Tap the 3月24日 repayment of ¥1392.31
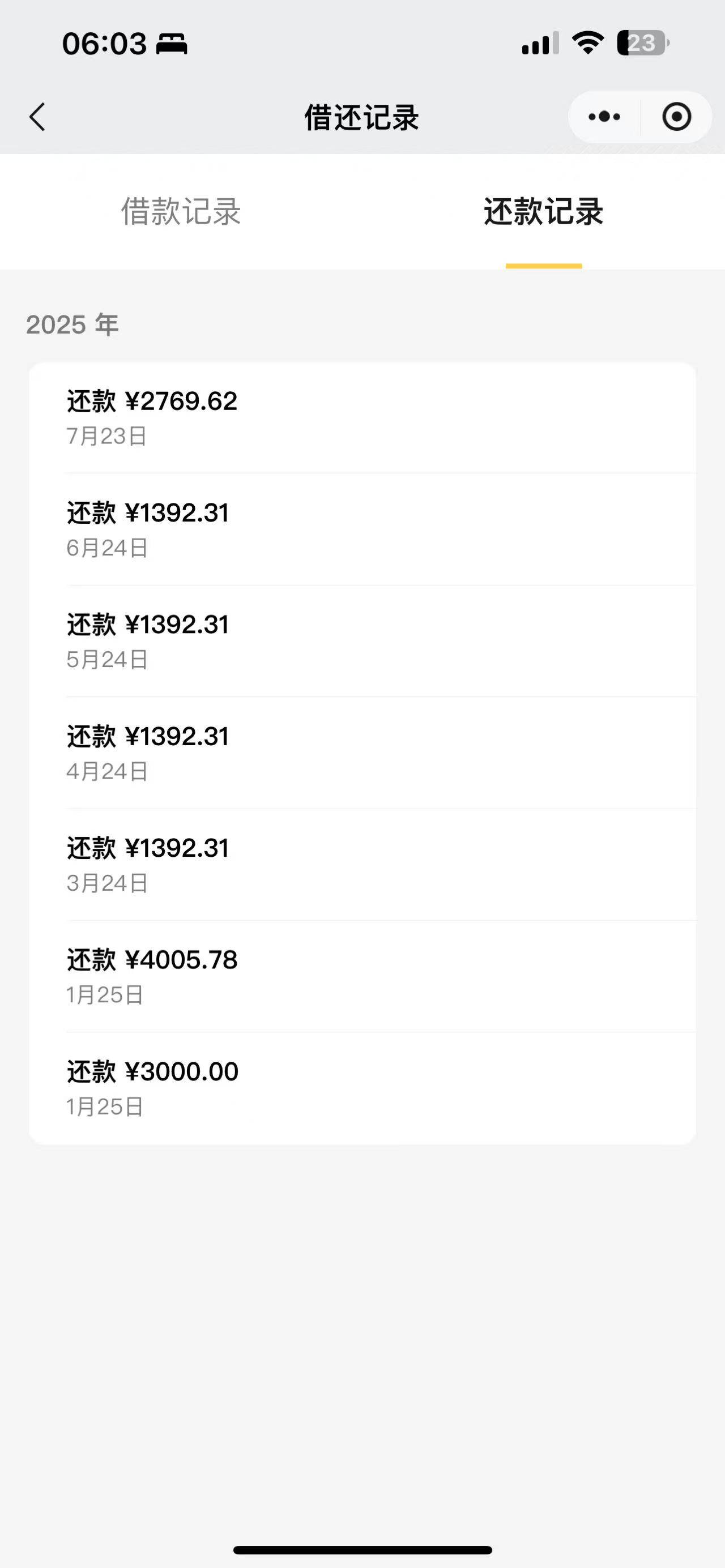The height and width of the screenshot is (1568, 725). coord(362,864)
